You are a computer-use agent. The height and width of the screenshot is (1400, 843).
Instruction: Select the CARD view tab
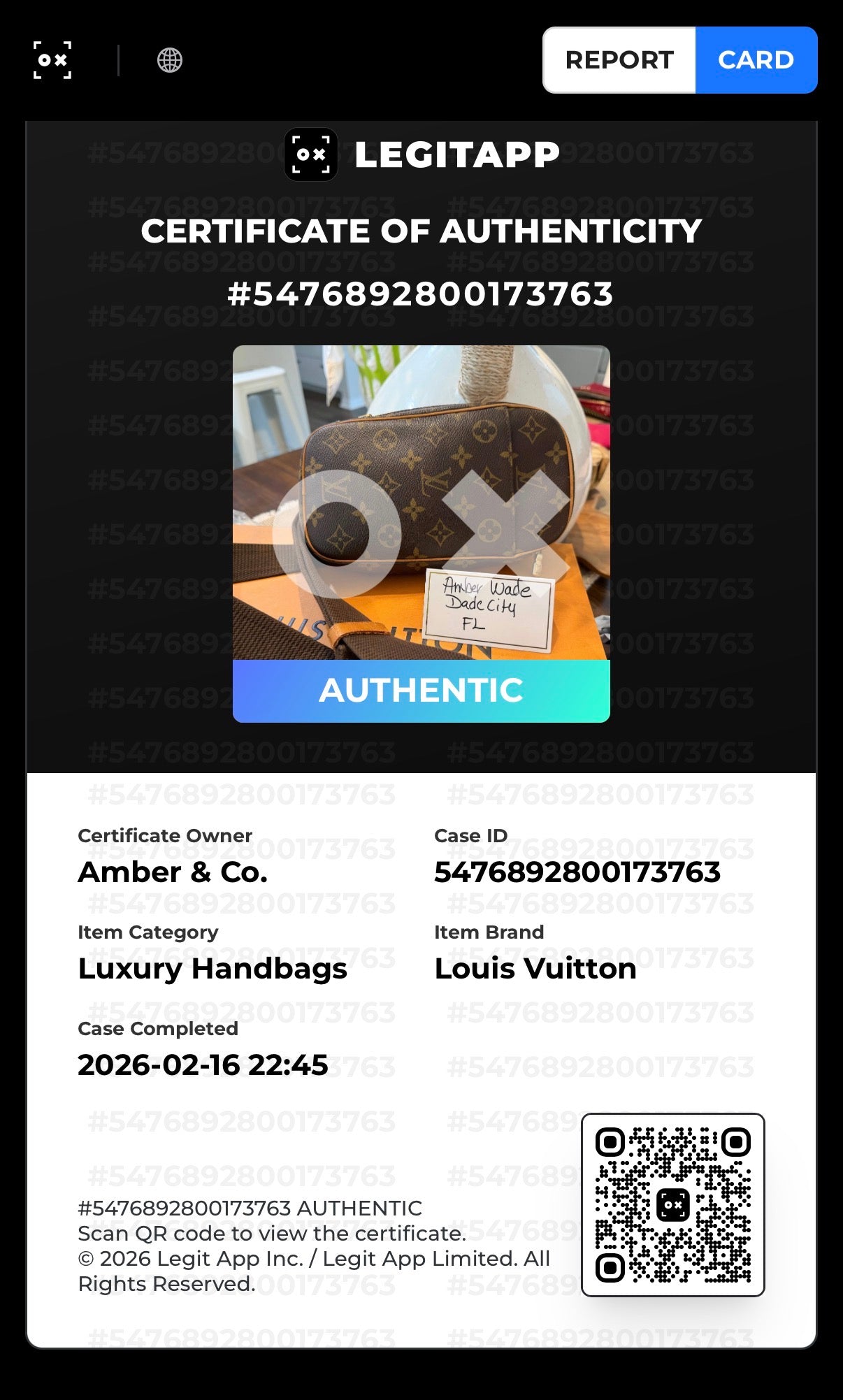(756, 60)
